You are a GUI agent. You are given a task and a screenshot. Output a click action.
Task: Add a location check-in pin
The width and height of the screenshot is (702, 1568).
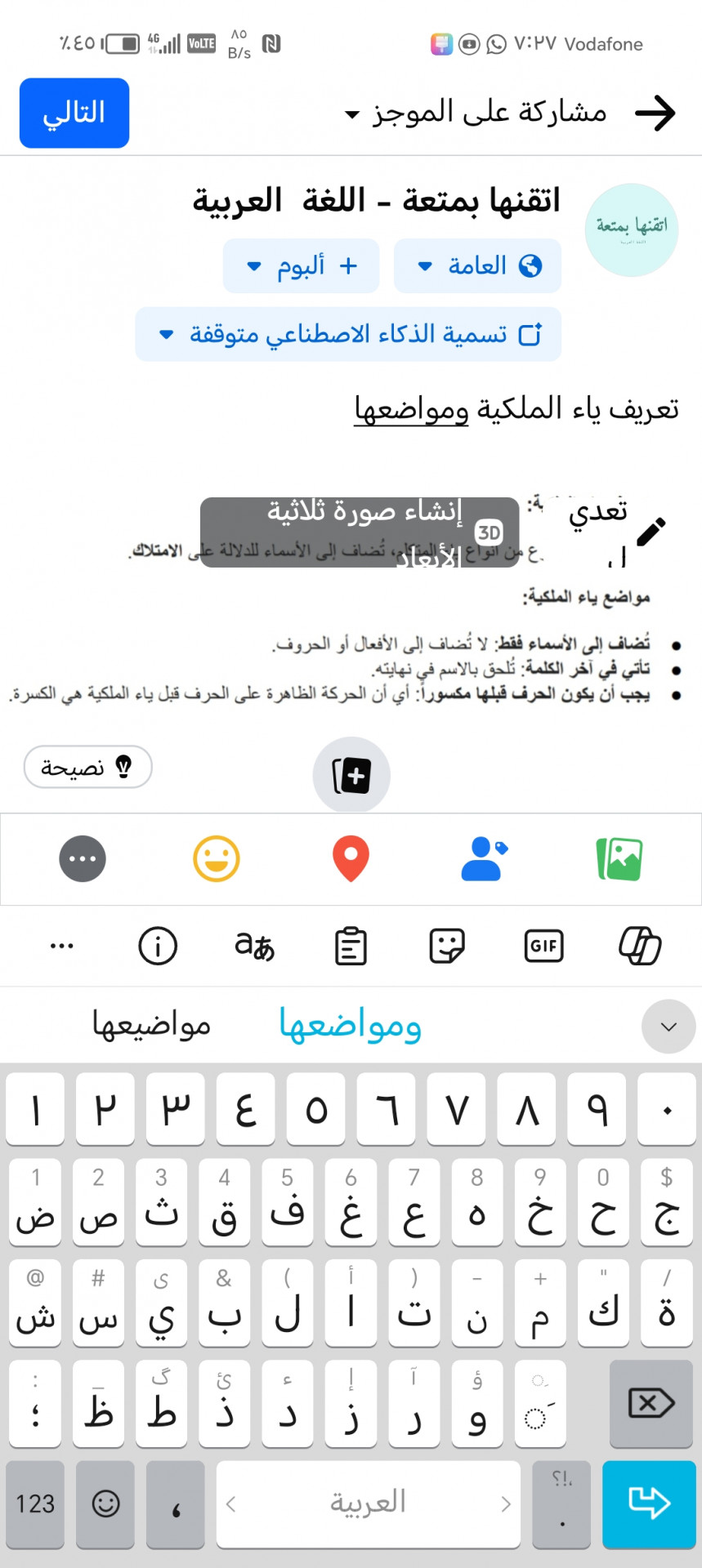pyautogui.click(x=351, y=859)
